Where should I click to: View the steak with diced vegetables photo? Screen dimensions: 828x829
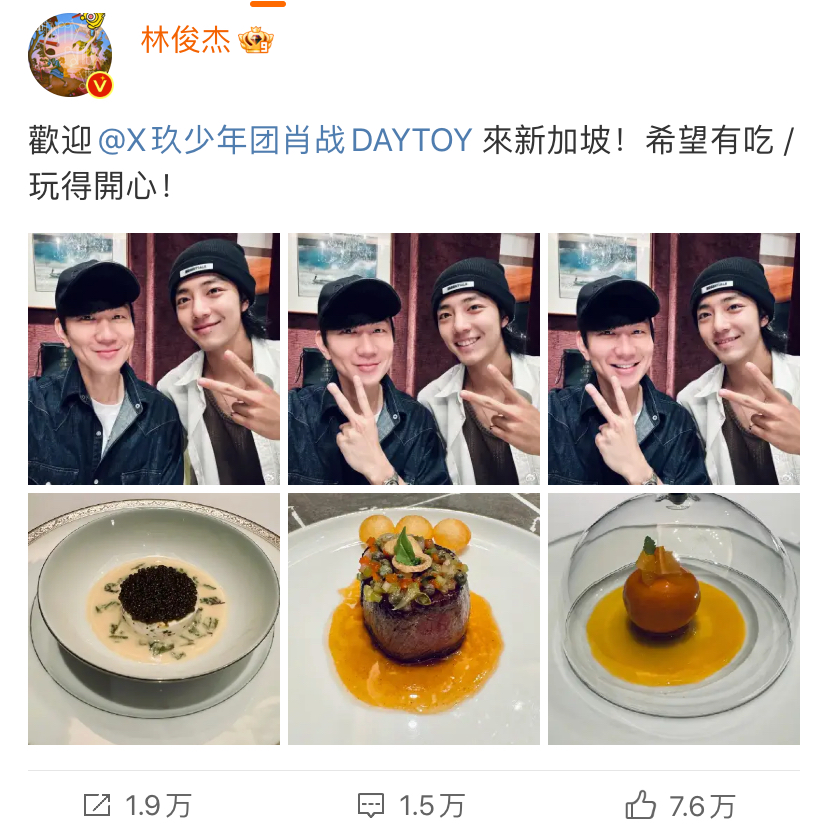tap(414, 618)
